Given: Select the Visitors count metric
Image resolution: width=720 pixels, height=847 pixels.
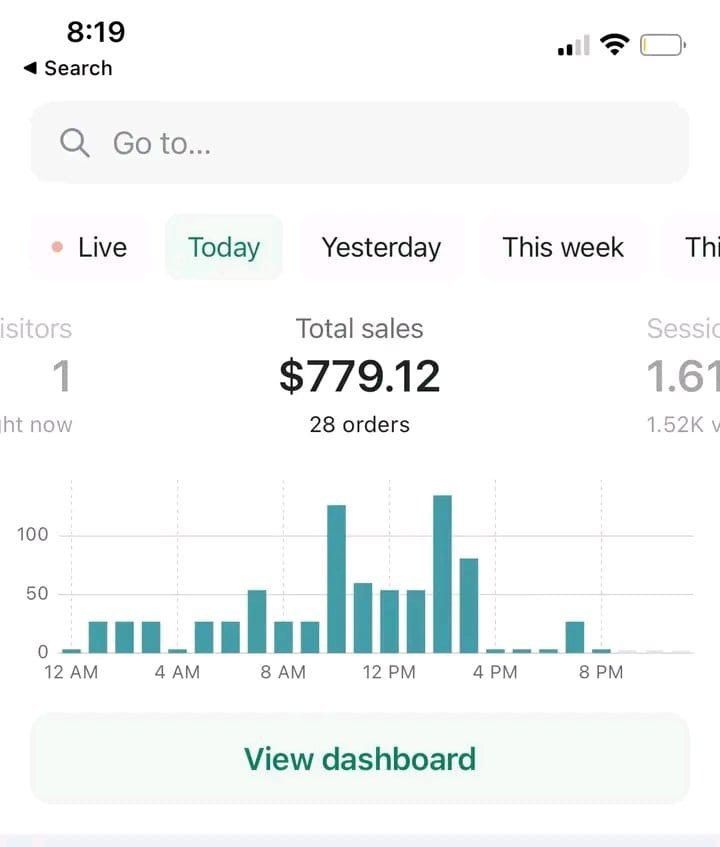Looking at the screenshot, I should coord(35,376).
